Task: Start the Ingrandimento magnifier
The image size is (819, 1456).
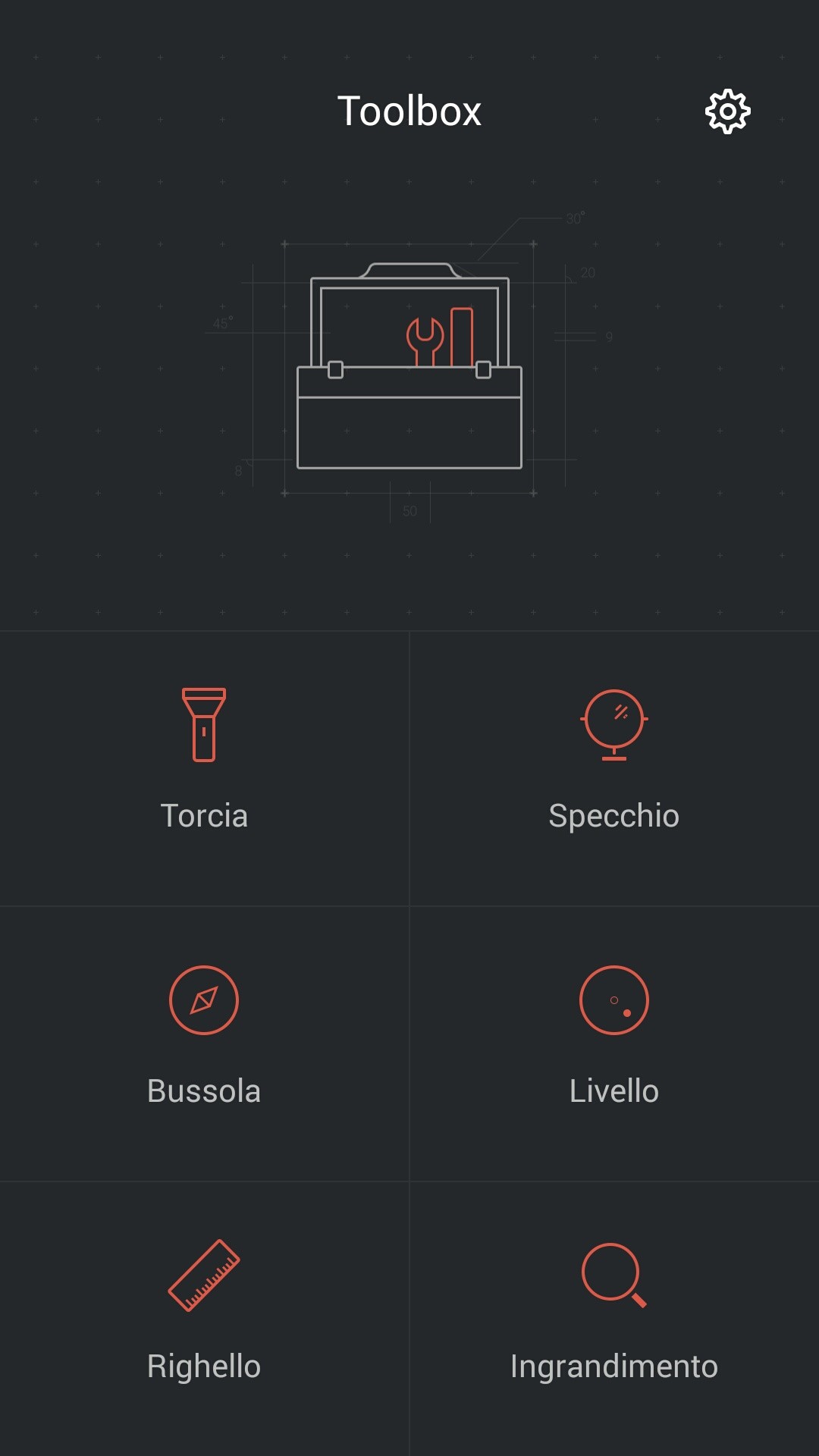Action: coord(613,1310)
